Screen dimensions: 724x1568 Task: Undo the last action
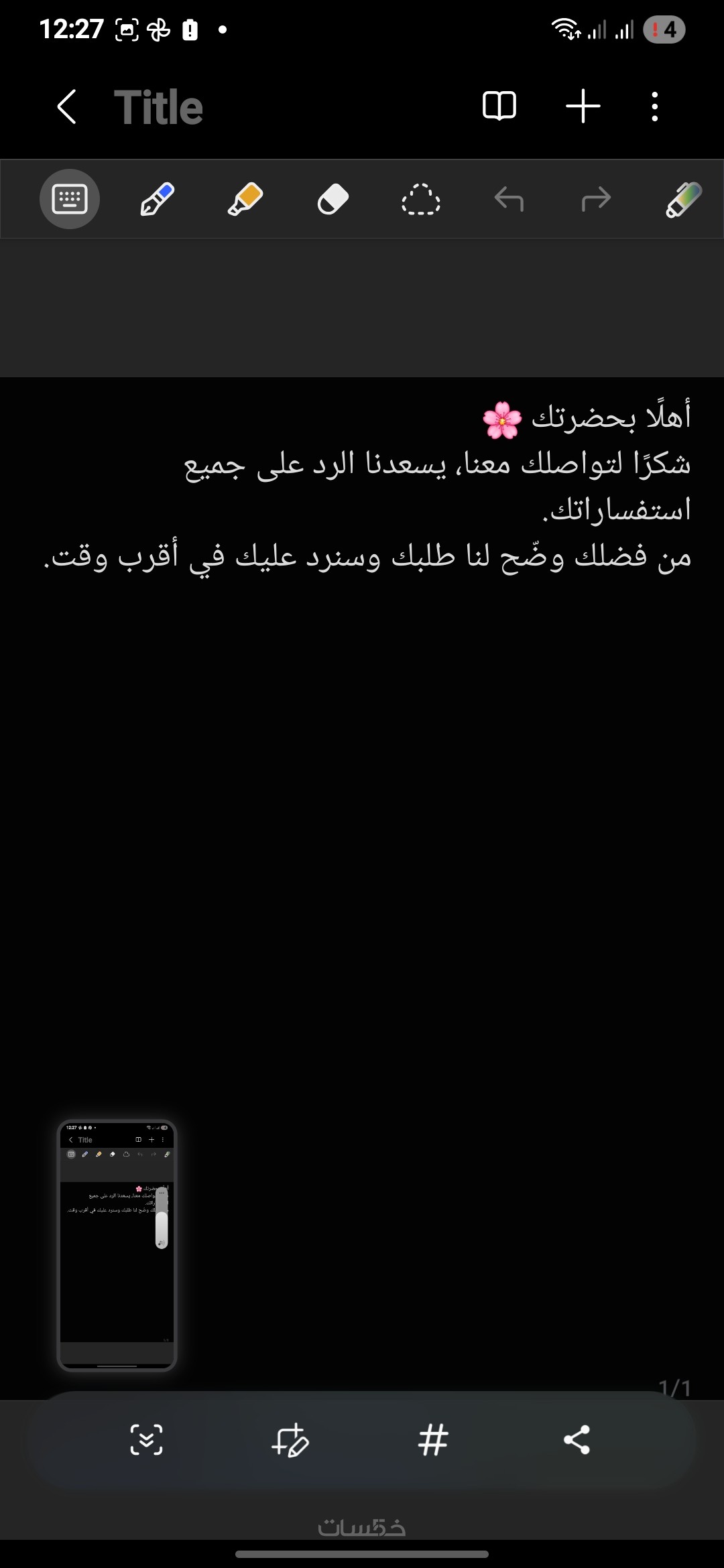[509, 199]
